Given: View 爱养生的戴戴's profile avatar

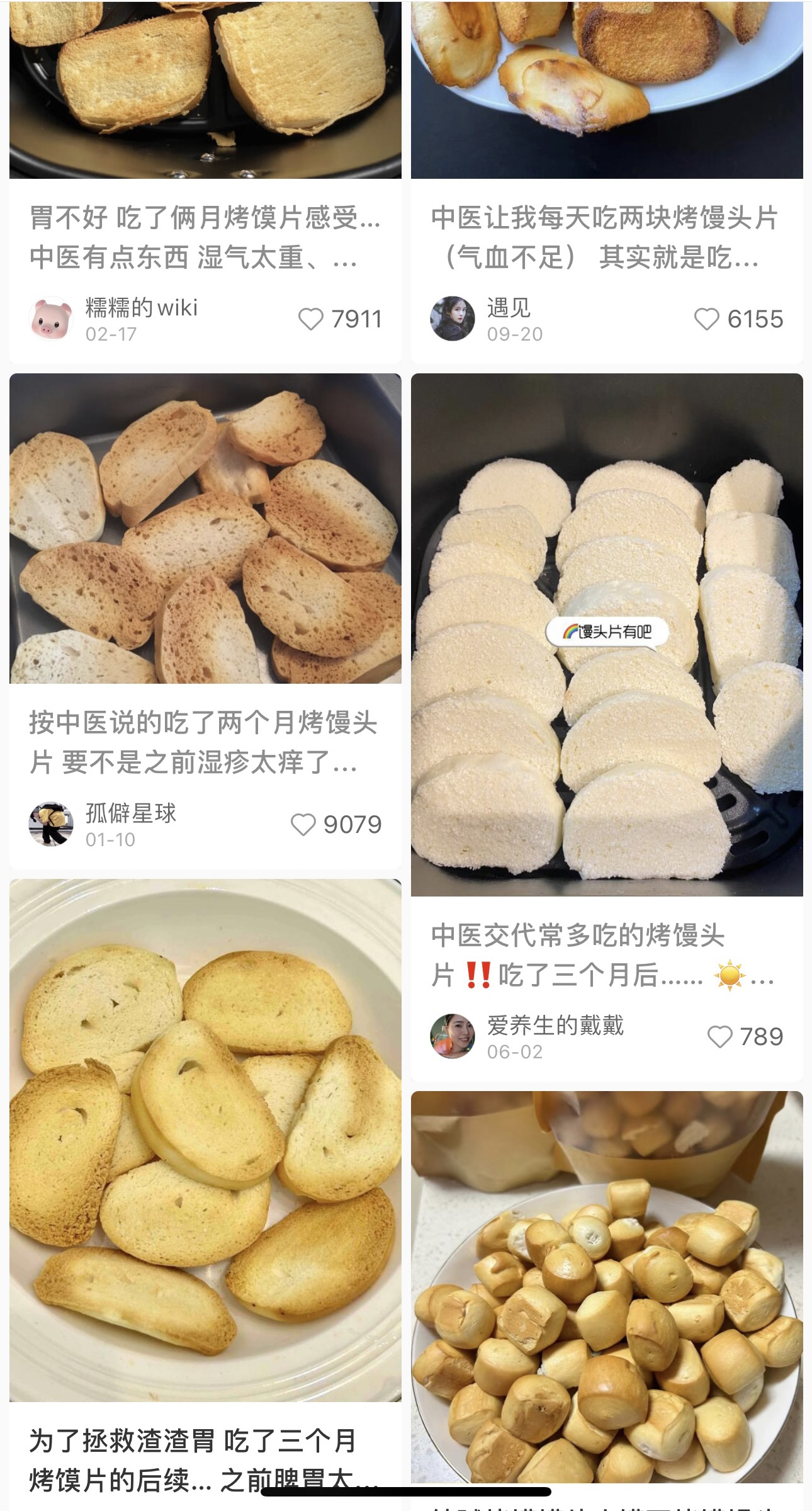Looking at the screenshot, I should 452,1036.
